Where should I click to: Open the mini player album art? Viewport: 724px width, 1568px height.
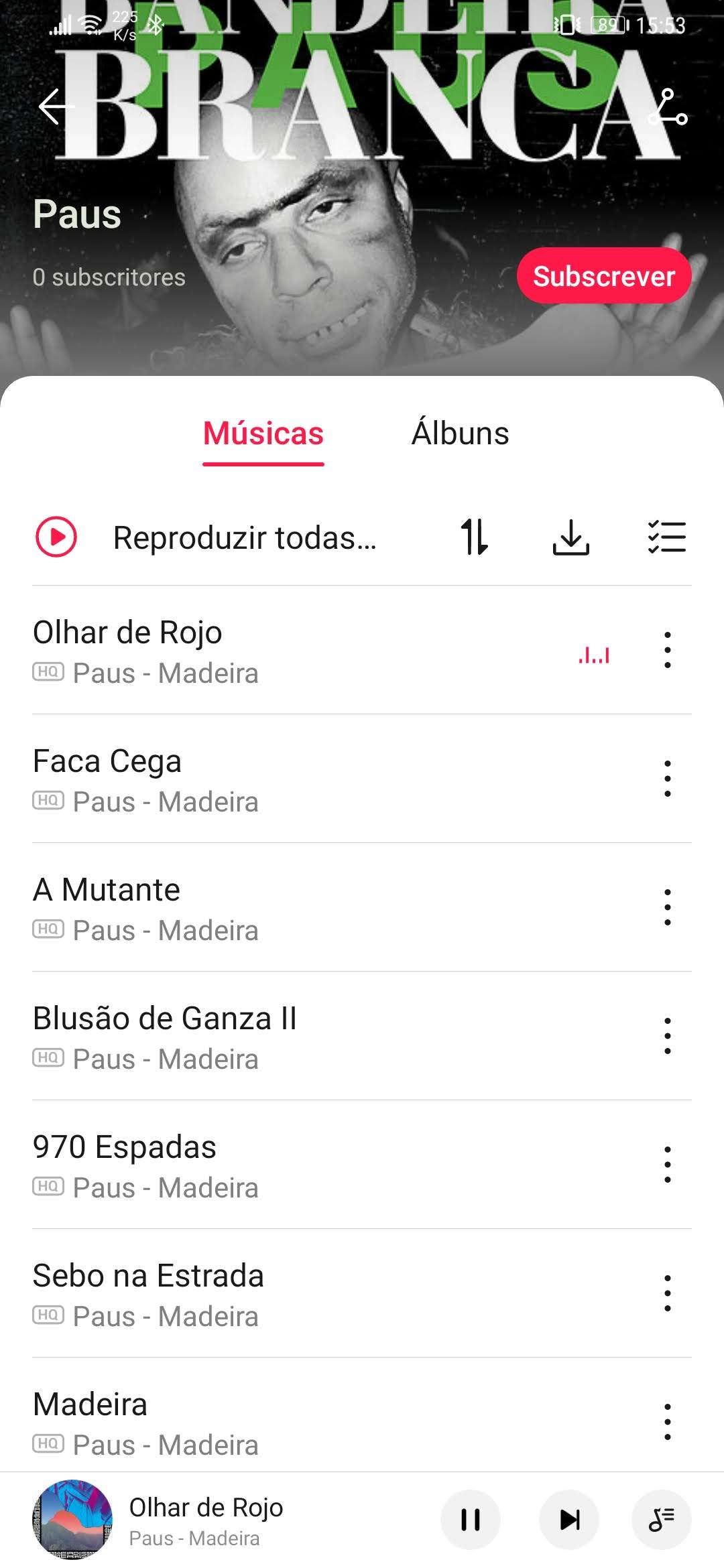(x=72, y=1520)
